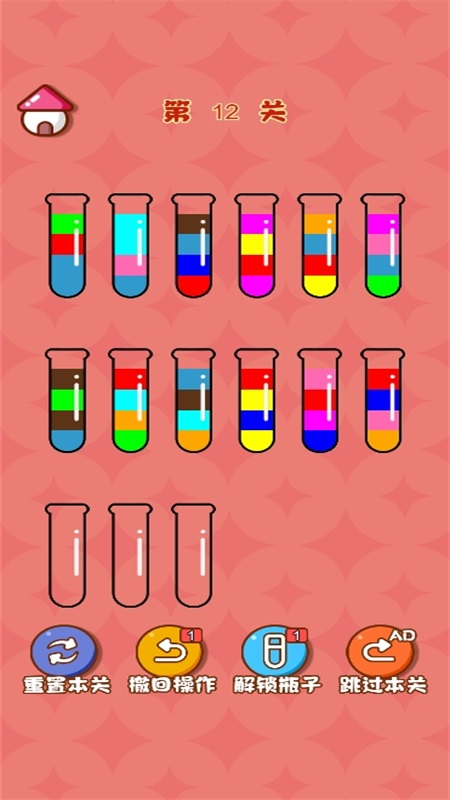
Task: Pick the tube with brown top and red bottom
Action: [x=194, y=245]
